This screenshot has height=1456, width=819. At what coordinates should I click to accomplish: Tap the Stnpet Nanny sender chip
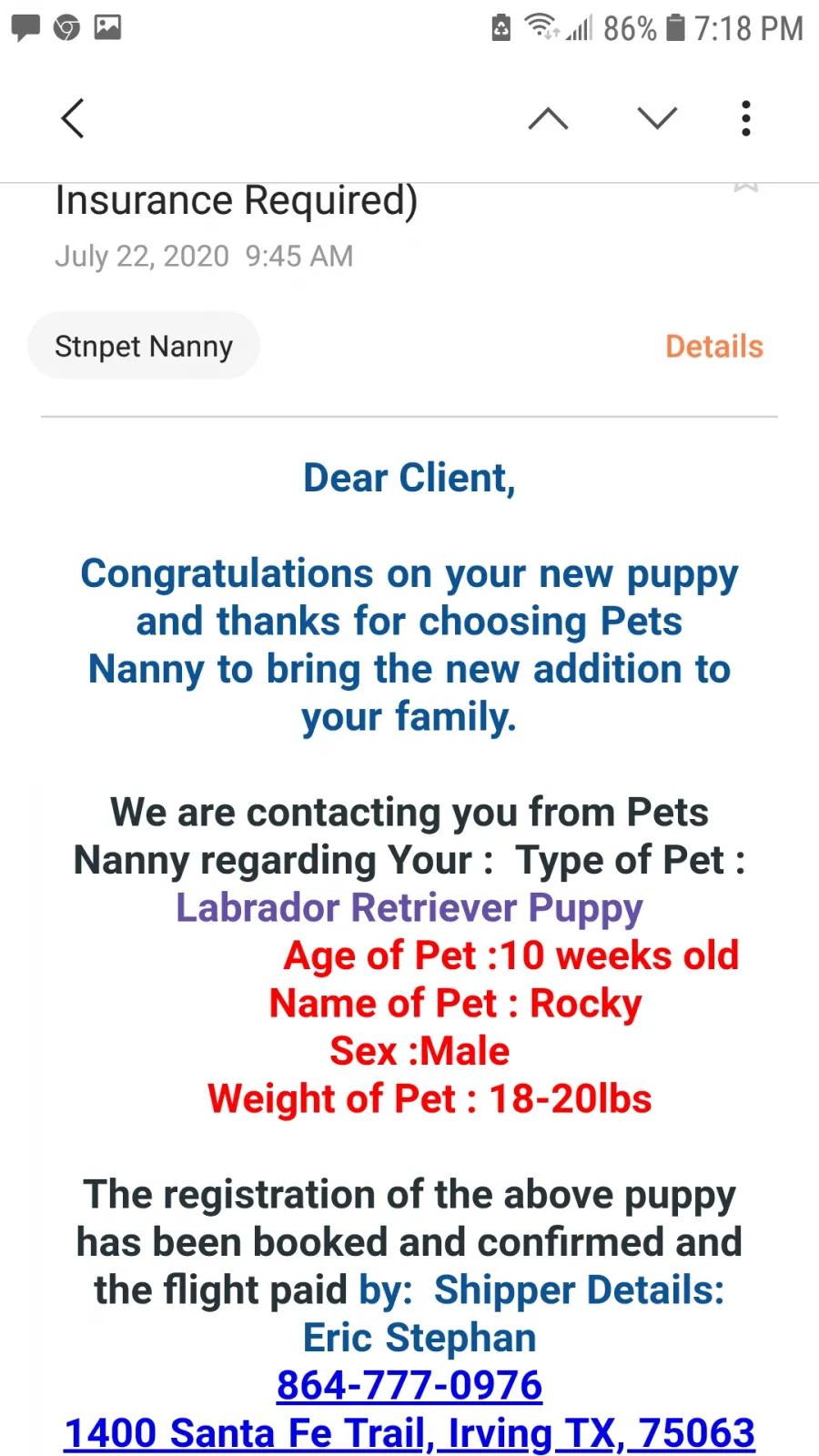click(144, 346)
